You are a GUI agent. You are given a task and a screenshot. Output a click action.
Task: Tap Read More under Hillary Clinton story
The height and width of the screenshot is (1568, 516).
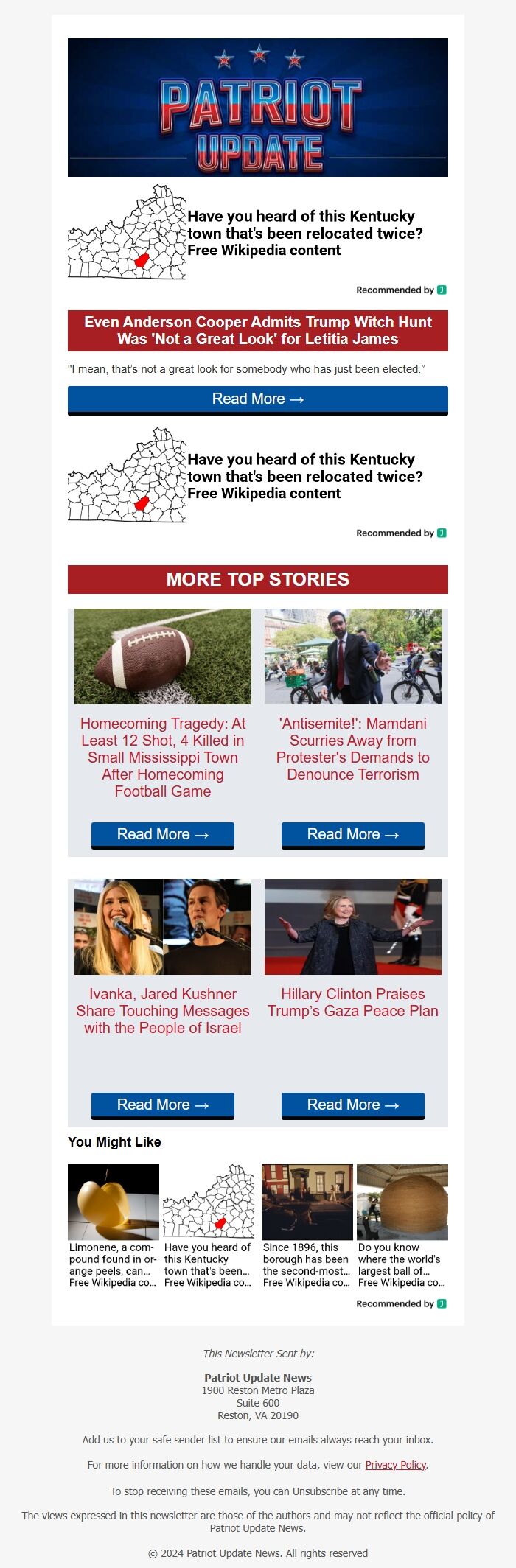click(352, 1105)
